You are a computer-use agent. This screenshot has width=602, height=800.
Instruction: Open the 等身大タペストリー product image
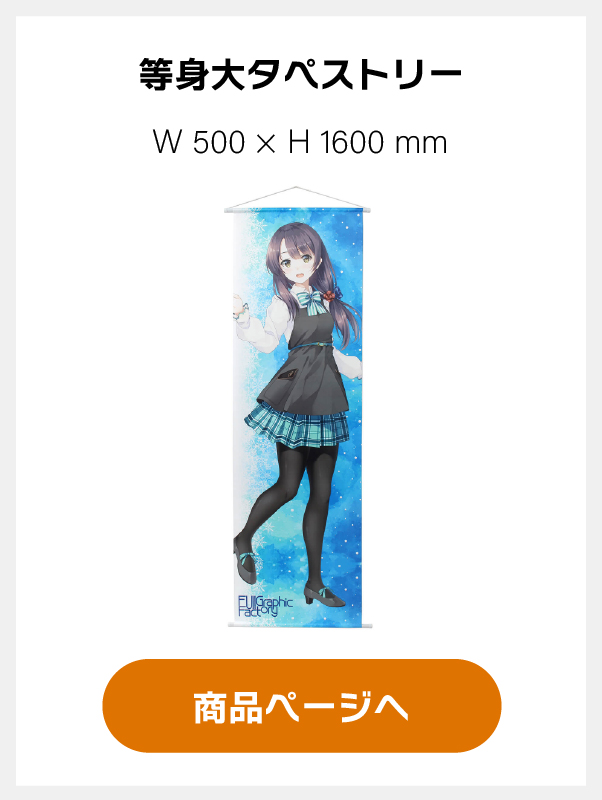pos(301,410)
